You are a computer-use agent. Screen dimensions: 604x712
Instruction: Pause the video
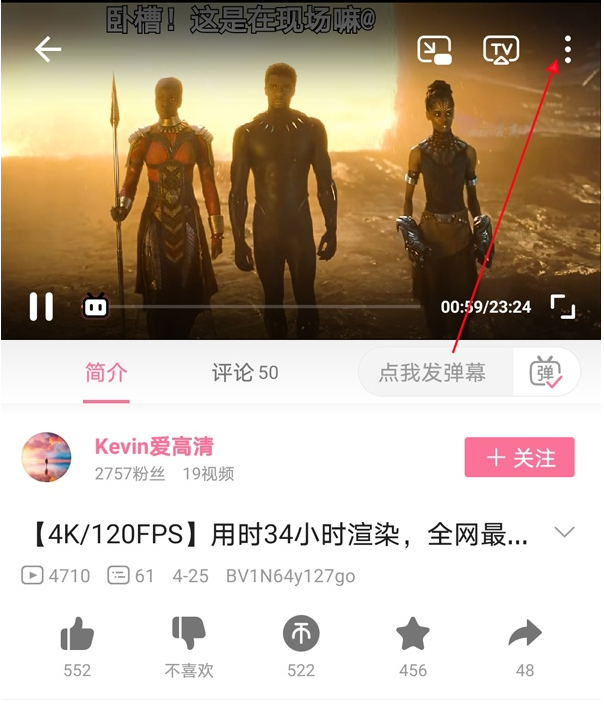click(41, 306)
